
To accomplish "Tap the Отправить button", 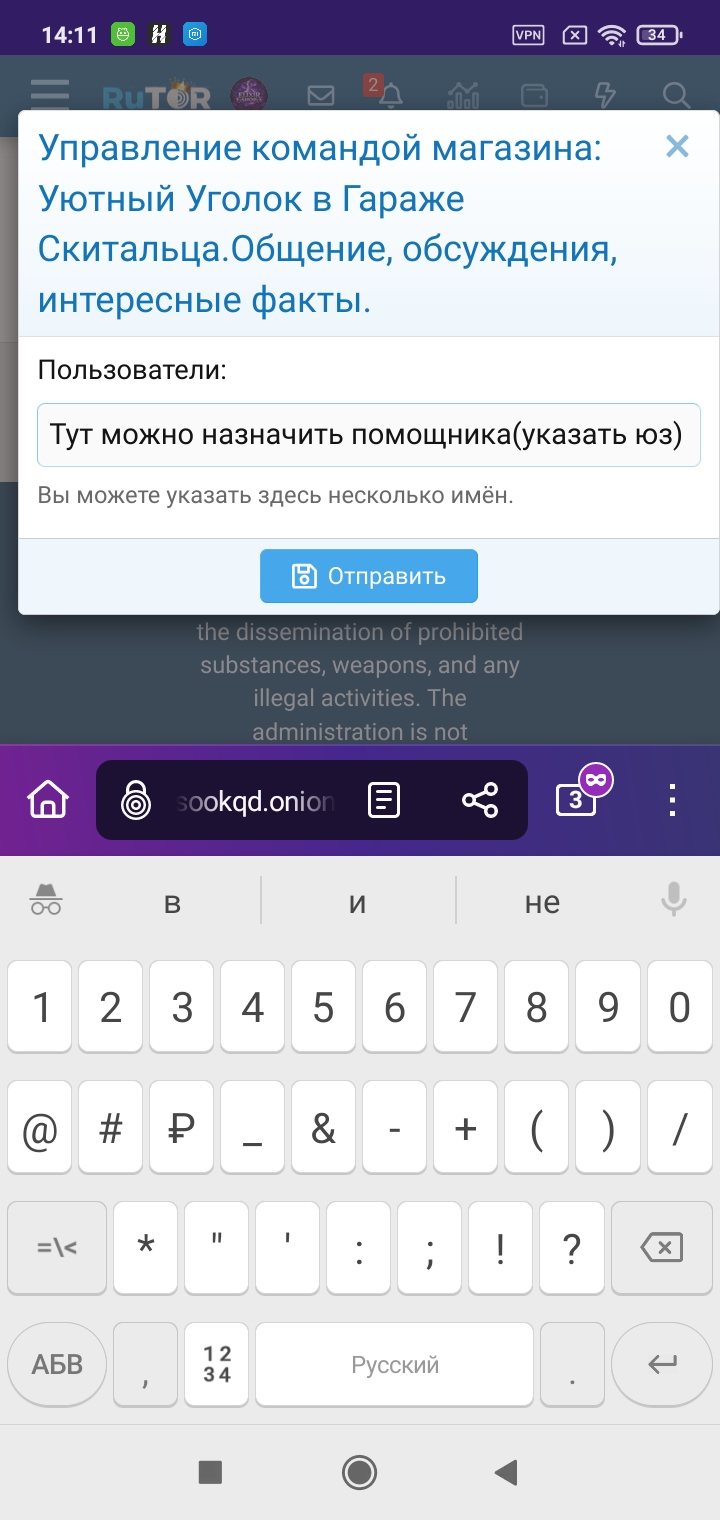I will 369,576.
